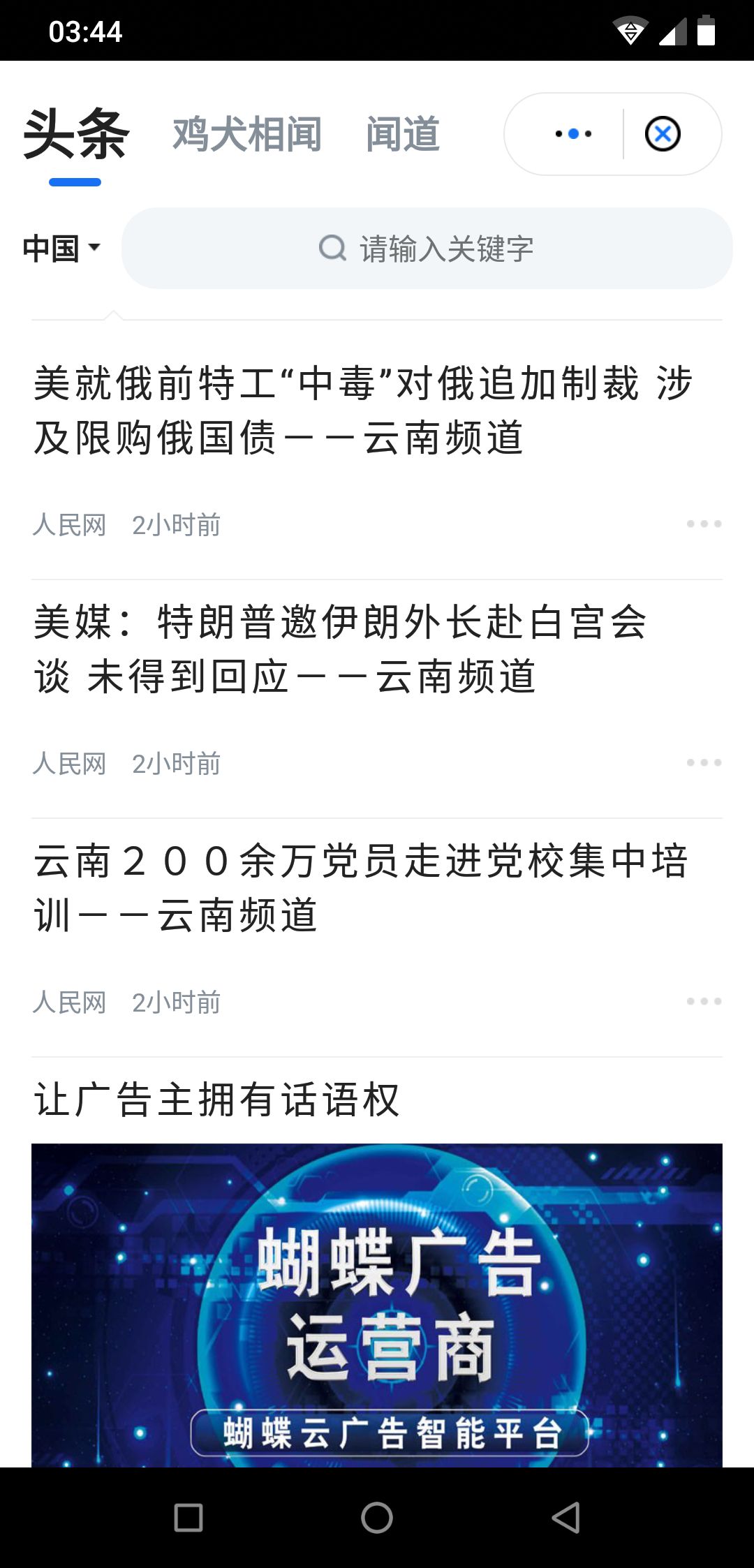Open the 云南200余万党员 training article

(362, 888)
